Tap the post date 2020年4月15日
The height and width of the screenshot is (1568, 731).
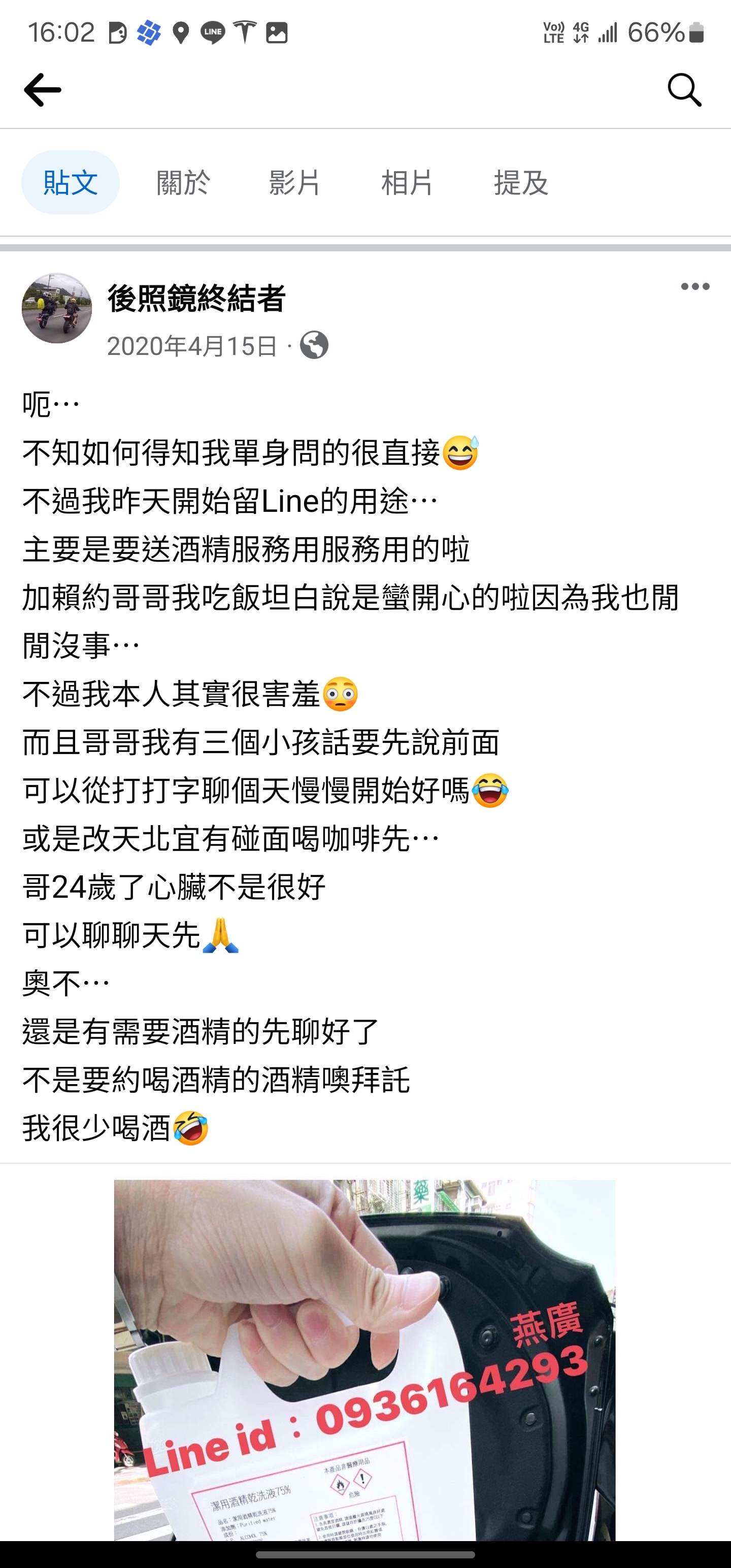[x=192, y=346]
